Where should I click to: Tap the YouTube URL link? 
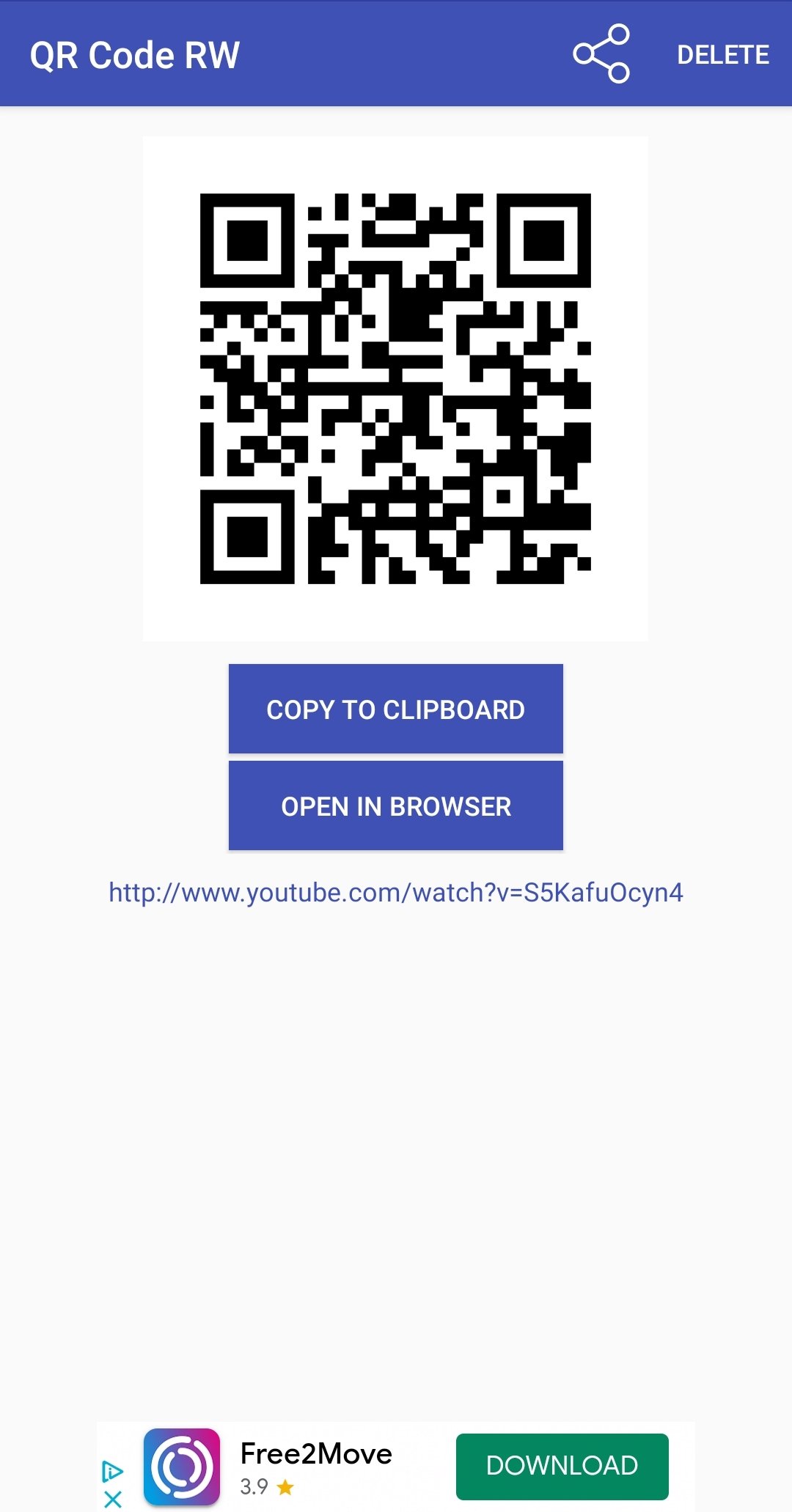(396, 892)
